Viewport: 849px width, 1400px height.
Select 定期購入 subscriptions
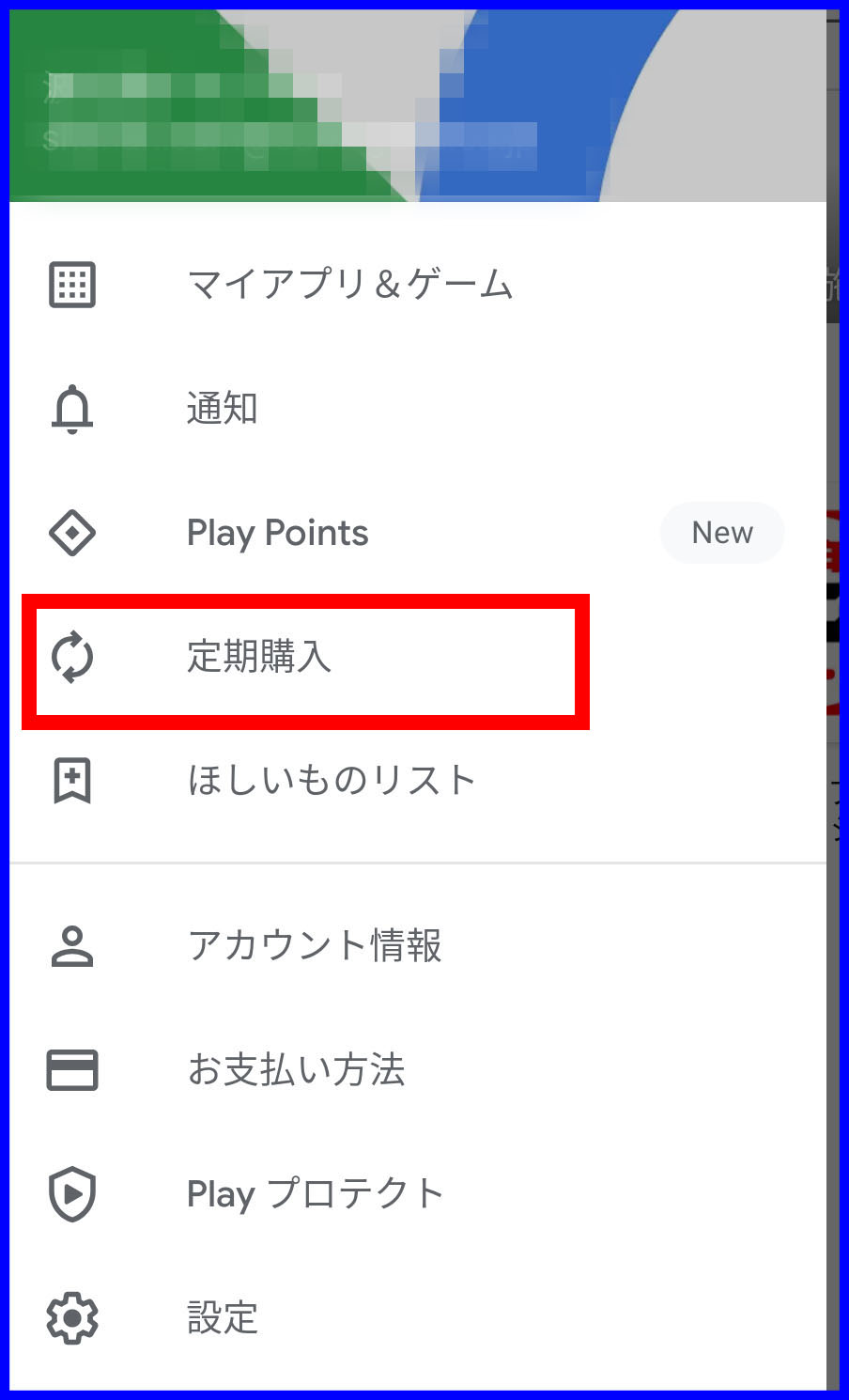418,657
